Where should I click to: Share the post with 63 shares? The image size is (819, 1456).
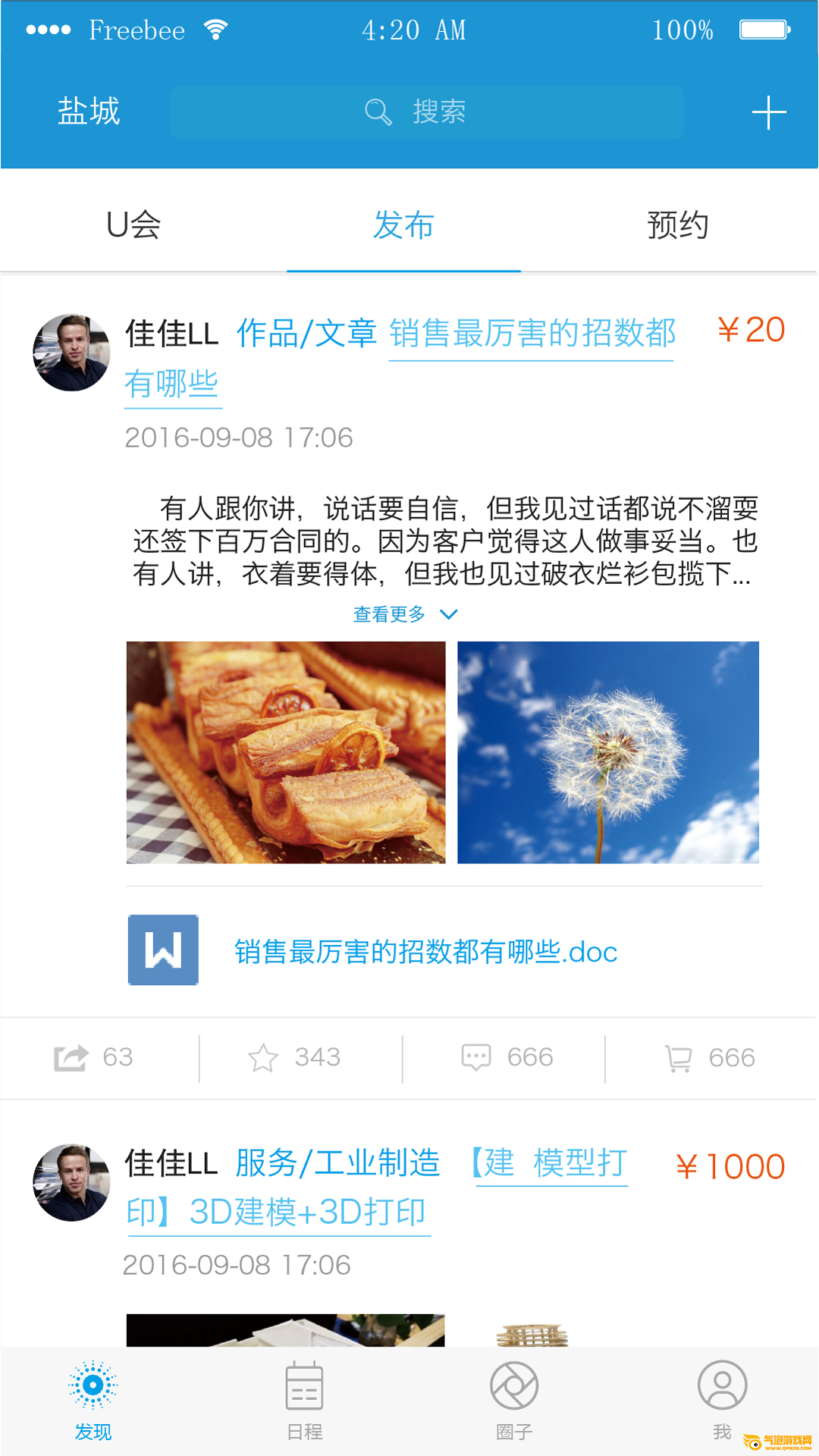coord(94,1057)
